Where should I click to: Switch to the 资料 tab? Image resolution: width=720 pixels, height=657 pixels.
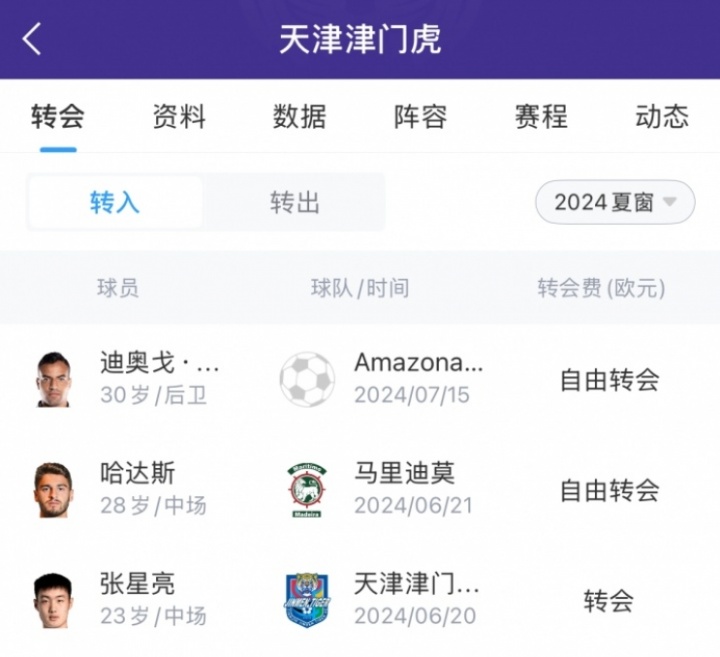(x=179, y=117)
